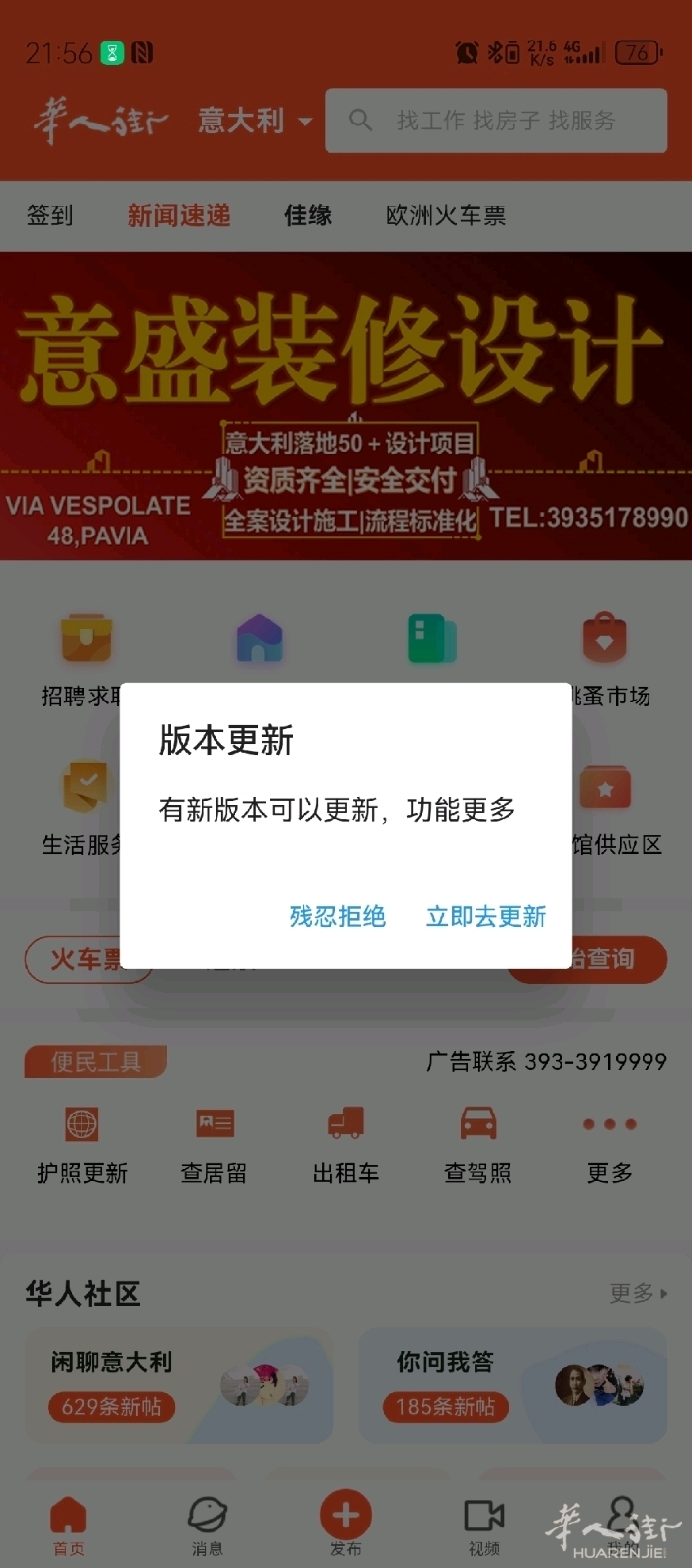This screenshot has height=1568, width=692.
Task: Tap 立即去更新 to update now
Action: point(485,916)
